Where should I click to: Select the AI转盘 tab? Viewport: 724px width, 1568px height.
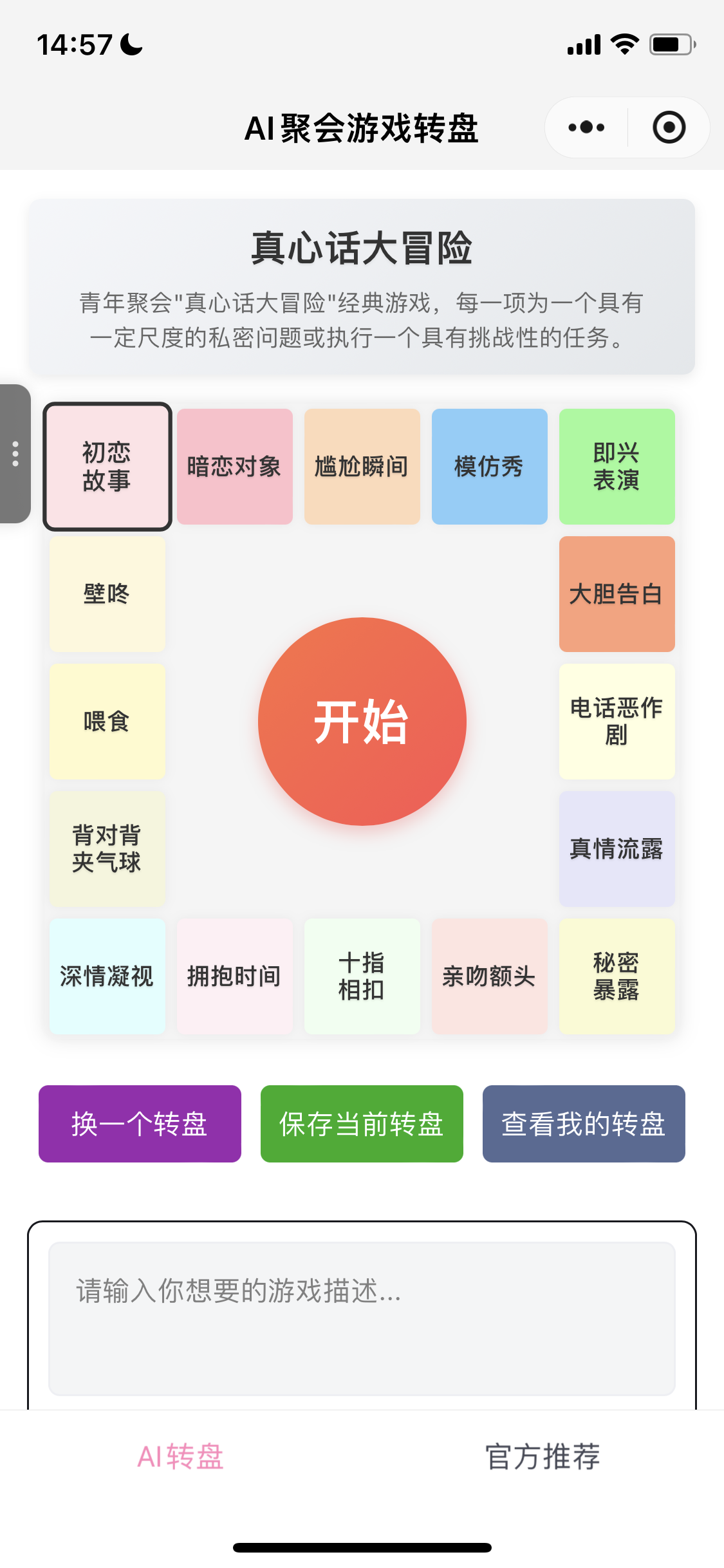click(181, 1456)
